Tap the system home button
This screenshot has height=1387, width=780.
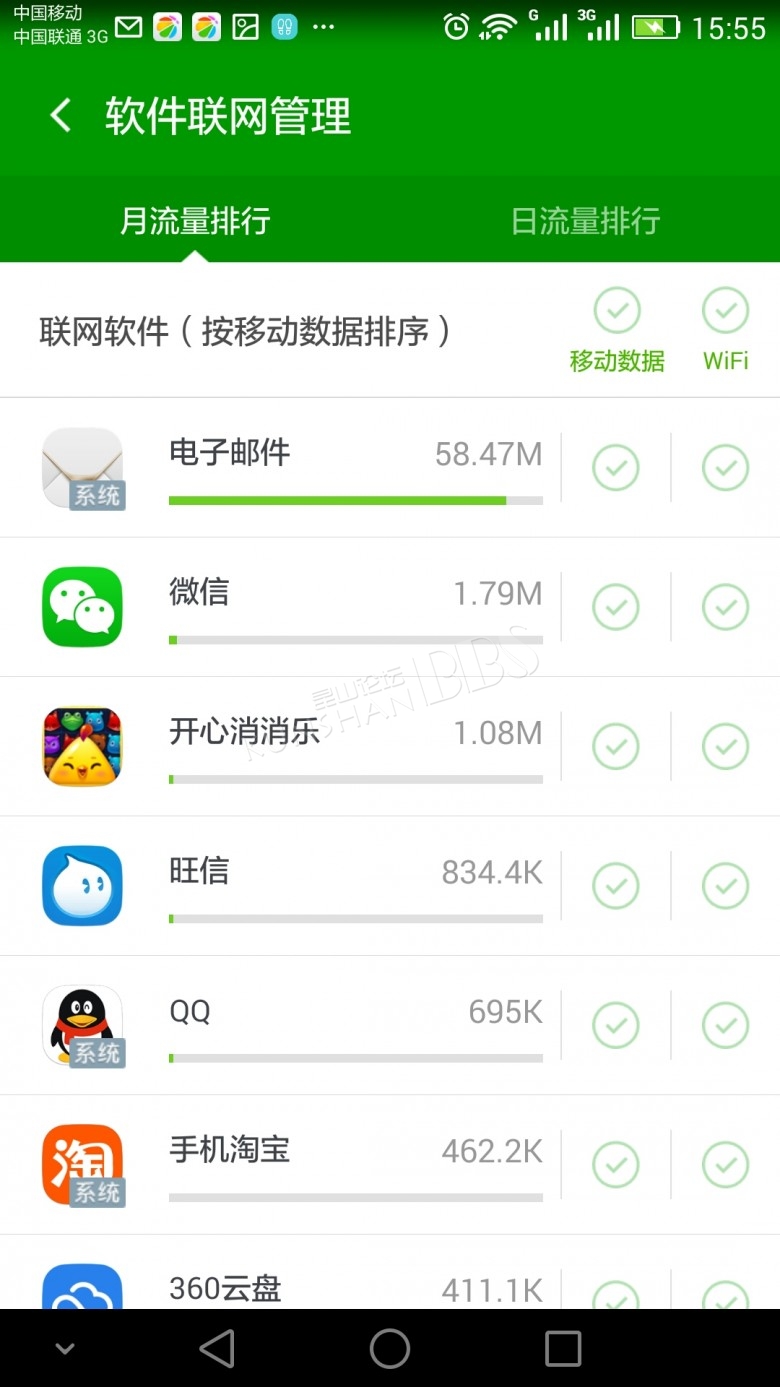pos(390,1348)
